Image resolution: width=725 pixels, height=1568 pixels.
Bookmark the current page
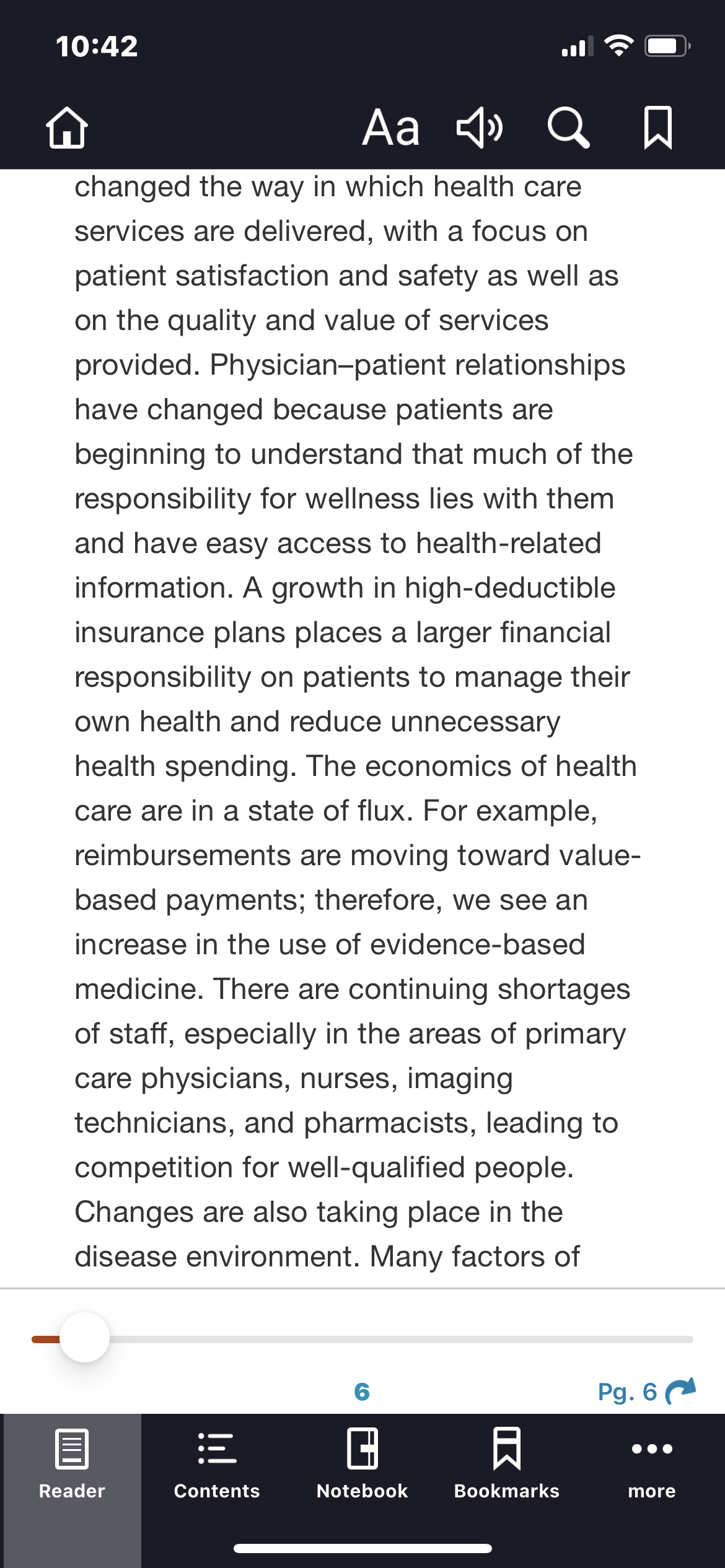click(657, 128)
